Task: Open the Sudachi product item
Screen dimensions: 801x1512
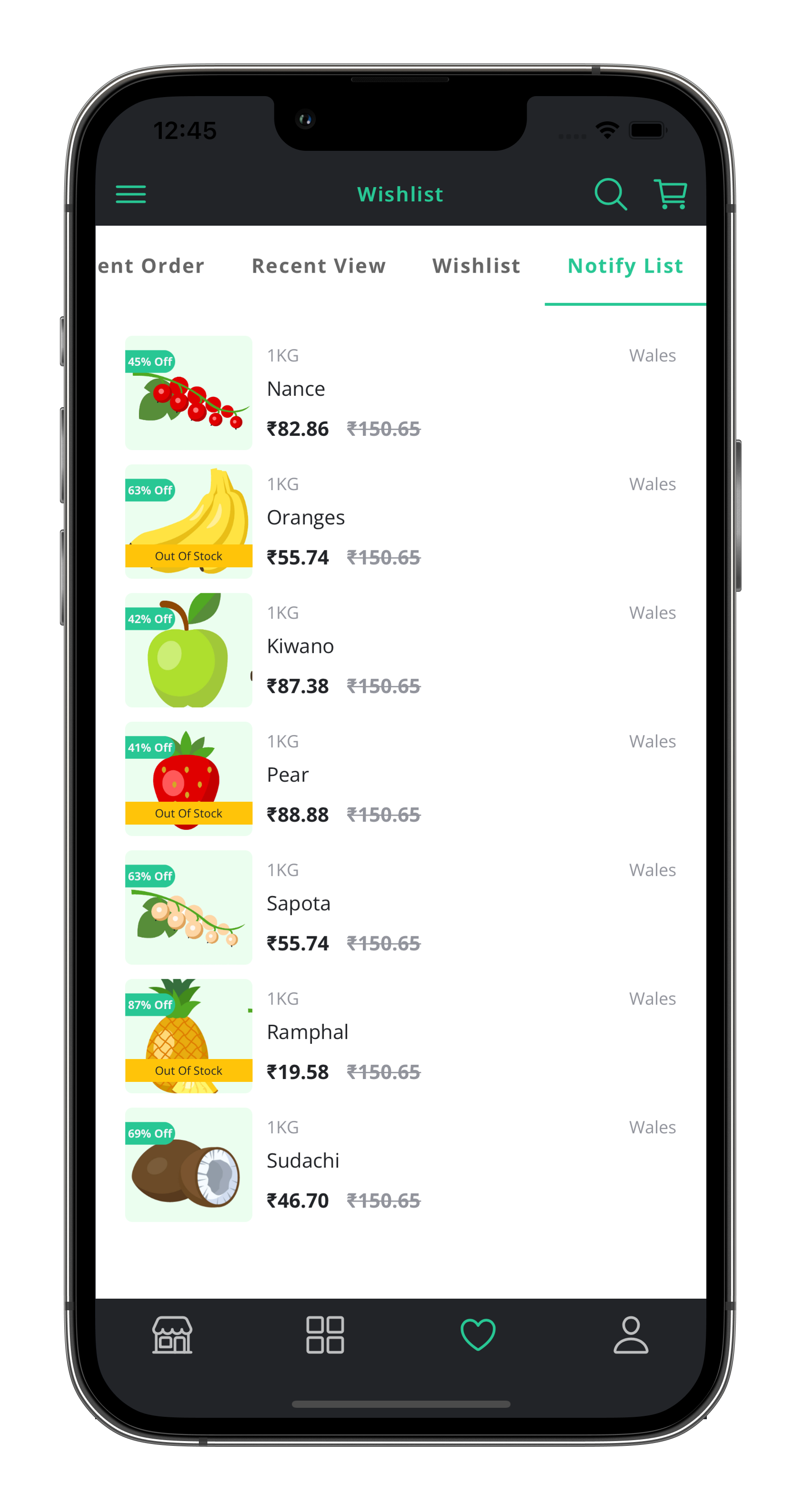Action: tap(401, 1164)
